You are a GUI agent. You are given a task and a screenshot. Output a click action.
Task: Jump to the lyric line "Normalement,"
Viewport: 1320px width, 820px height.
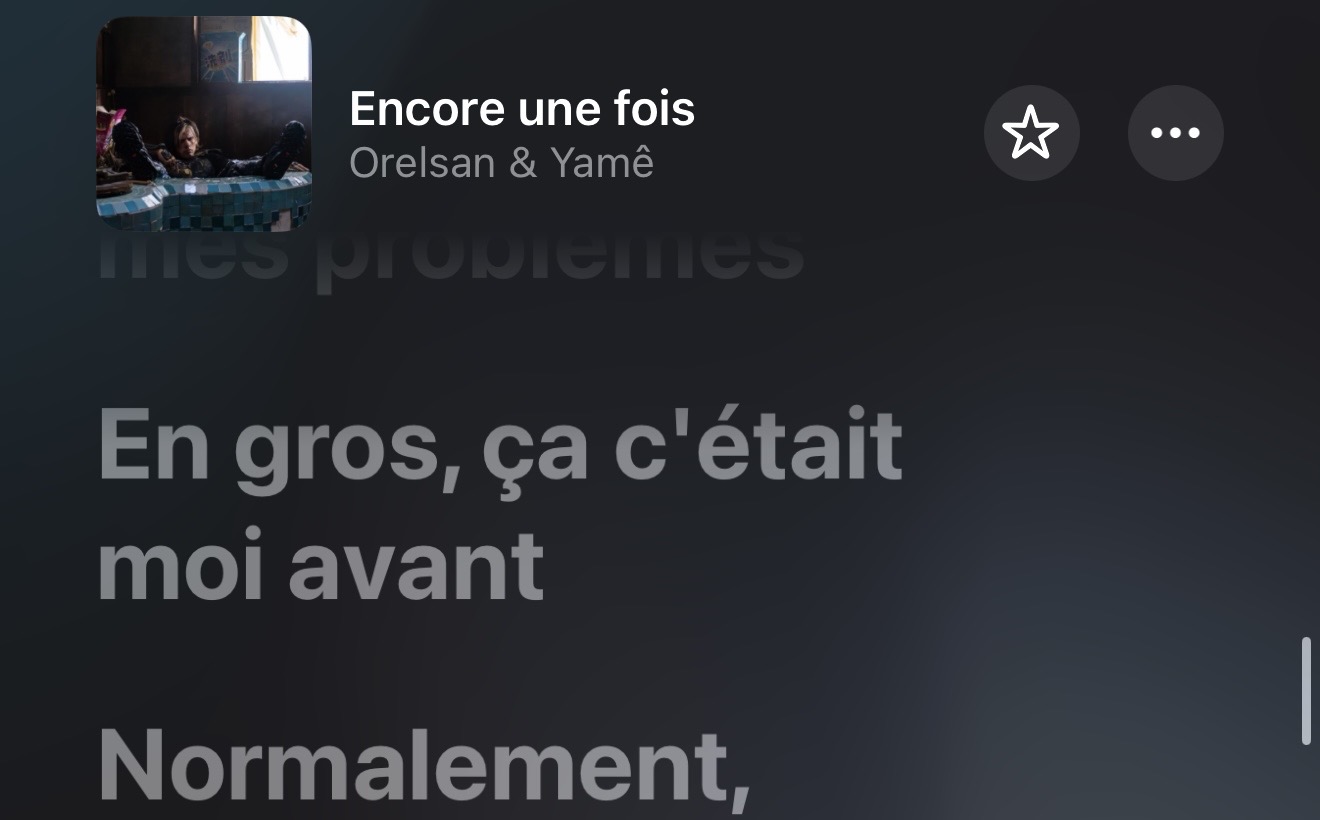425,764
